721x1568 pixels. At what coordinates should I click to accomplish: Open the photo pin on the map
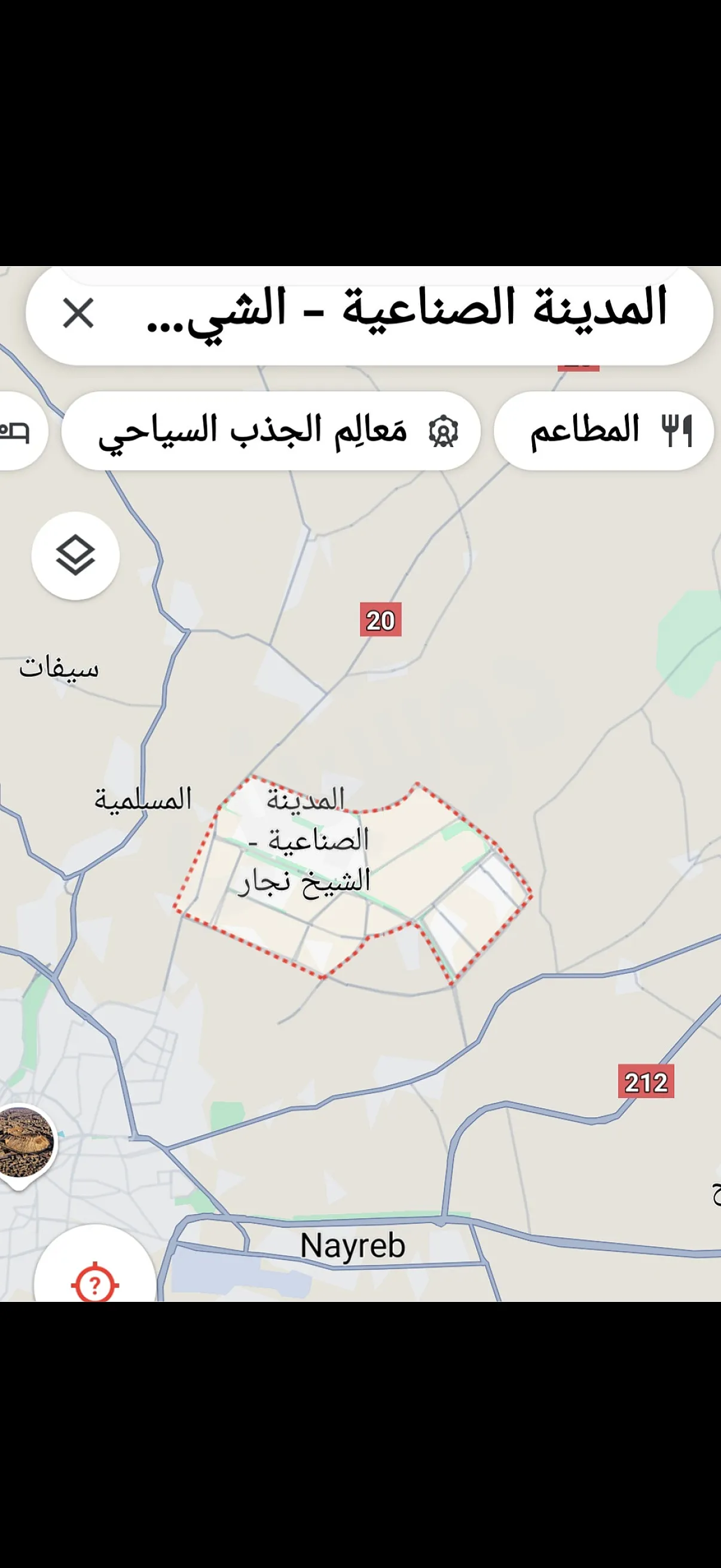(25, 1143)
